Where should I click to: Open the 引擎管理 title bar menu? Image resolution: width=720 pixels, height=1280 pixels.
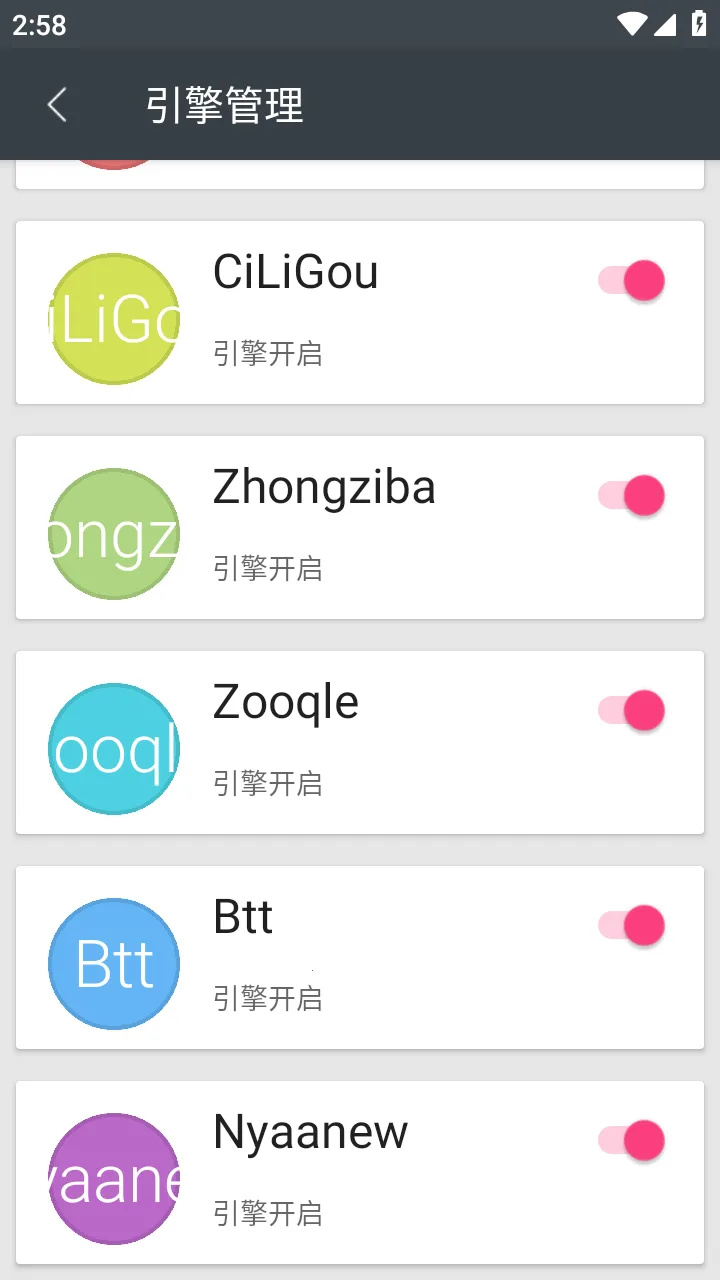[224, 104]
